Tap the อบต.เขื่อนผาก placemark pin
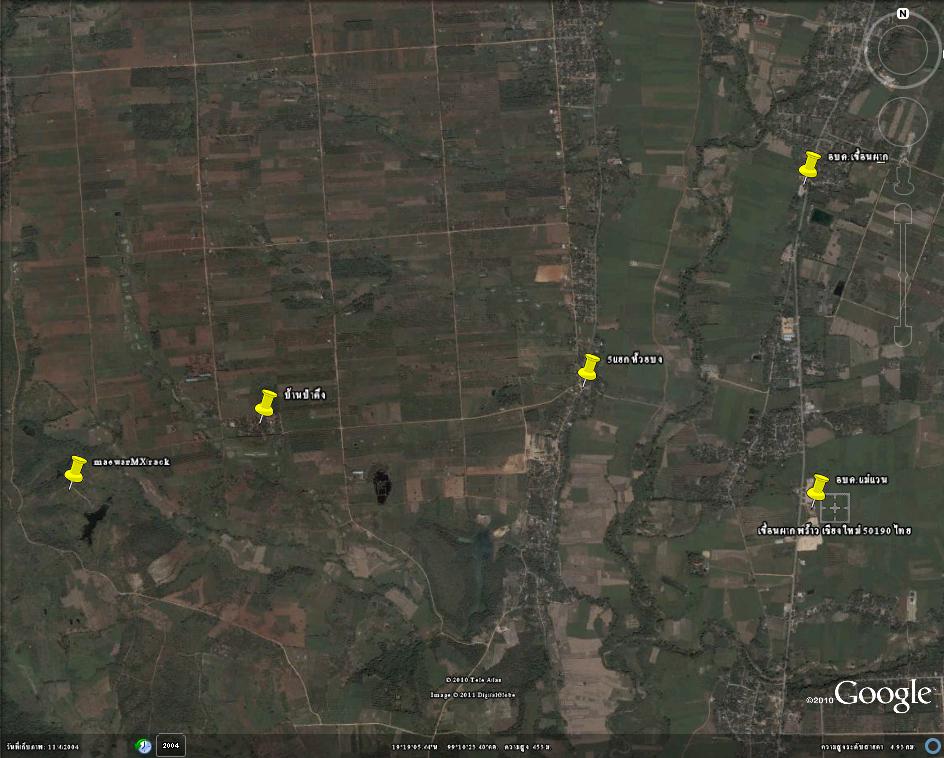Screen dimensions: 944x758 click(810, 164)
